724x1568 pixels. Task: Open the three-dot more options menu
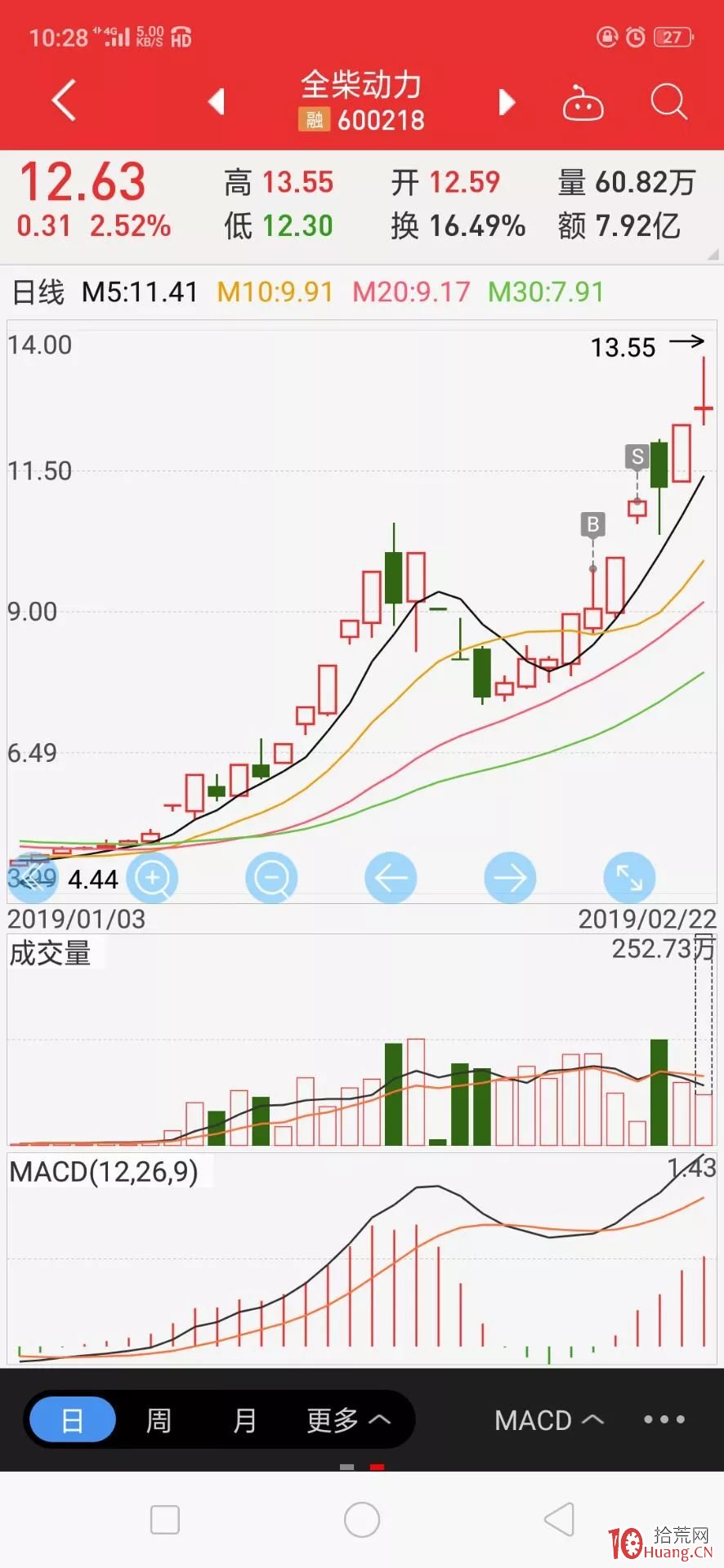click(x=664, y=1419)
